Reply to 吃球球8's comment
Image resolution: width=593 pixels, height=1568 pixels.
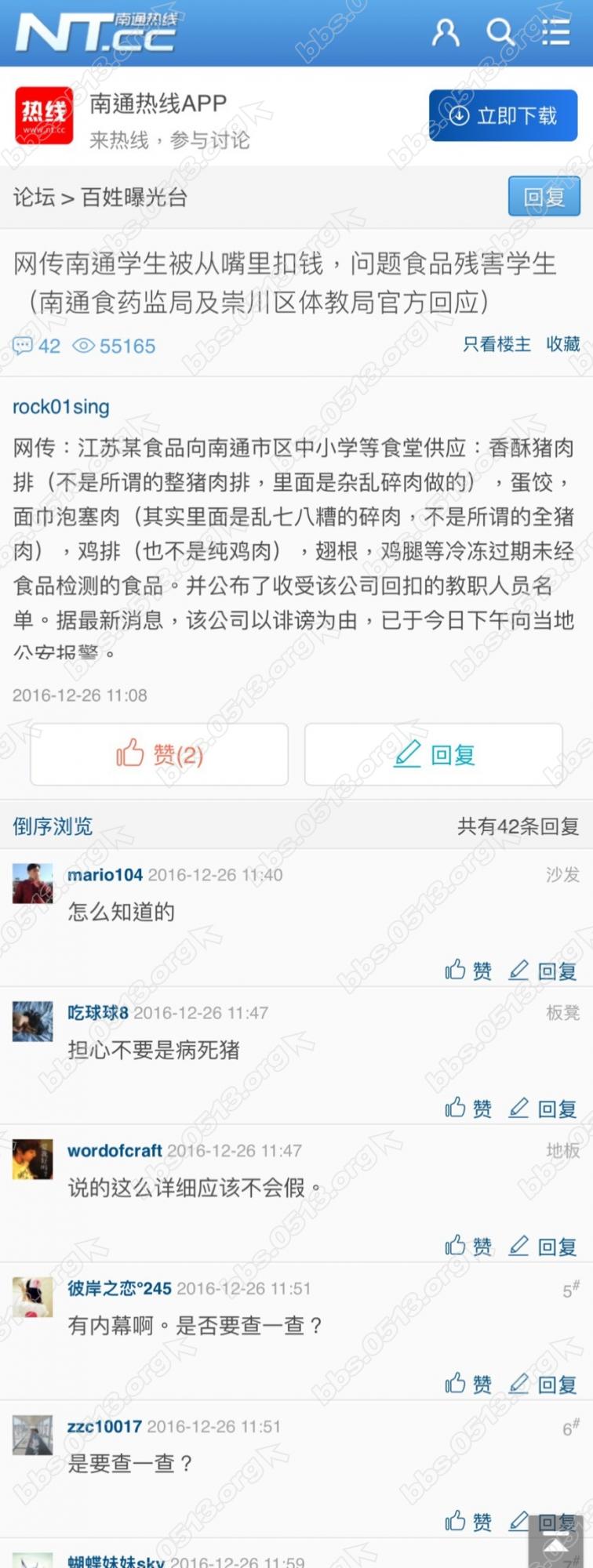[543, 1109]
